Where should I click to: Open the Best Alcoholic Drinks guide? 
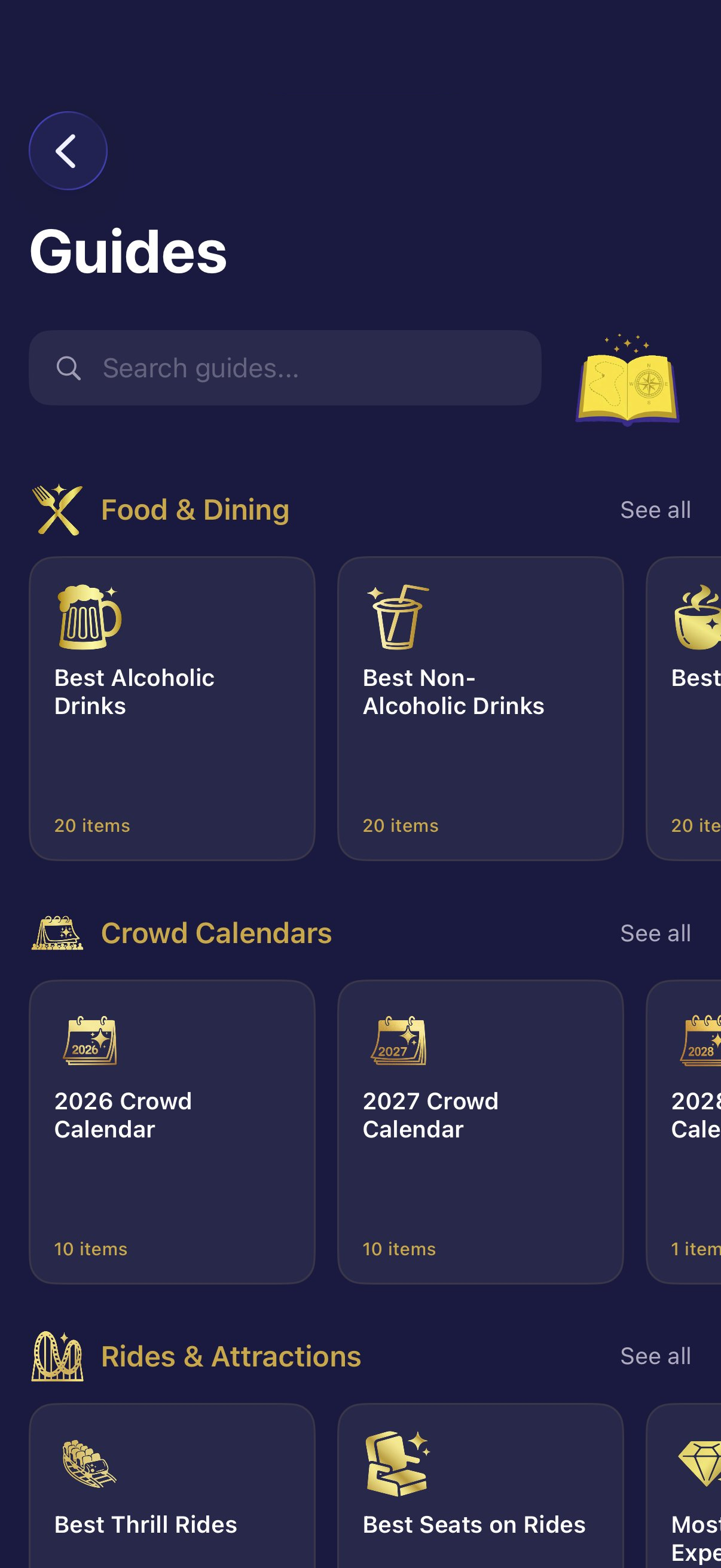click(172, 708)
